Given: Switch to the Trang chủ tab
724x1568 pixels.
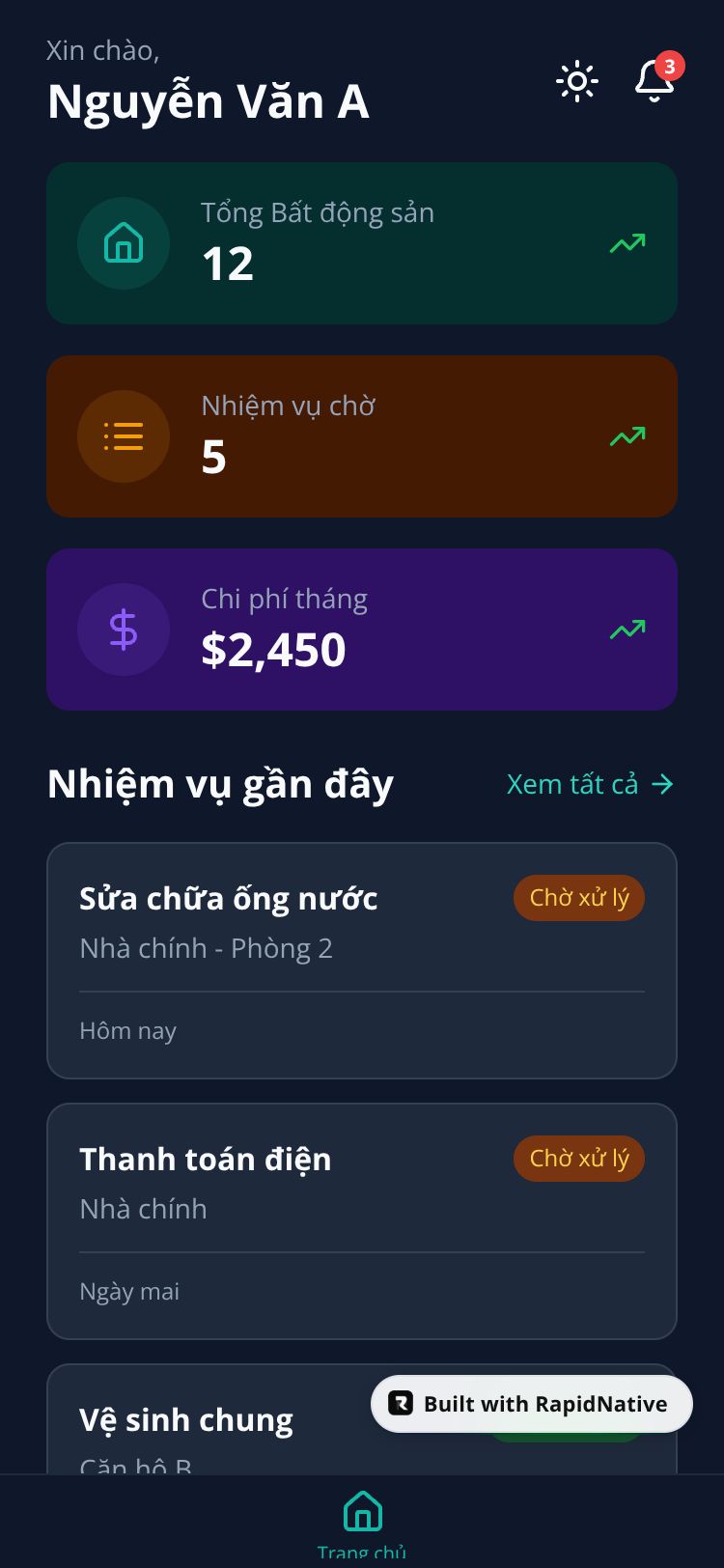Looking at the screenshot, I should (x=362, y=1520).
